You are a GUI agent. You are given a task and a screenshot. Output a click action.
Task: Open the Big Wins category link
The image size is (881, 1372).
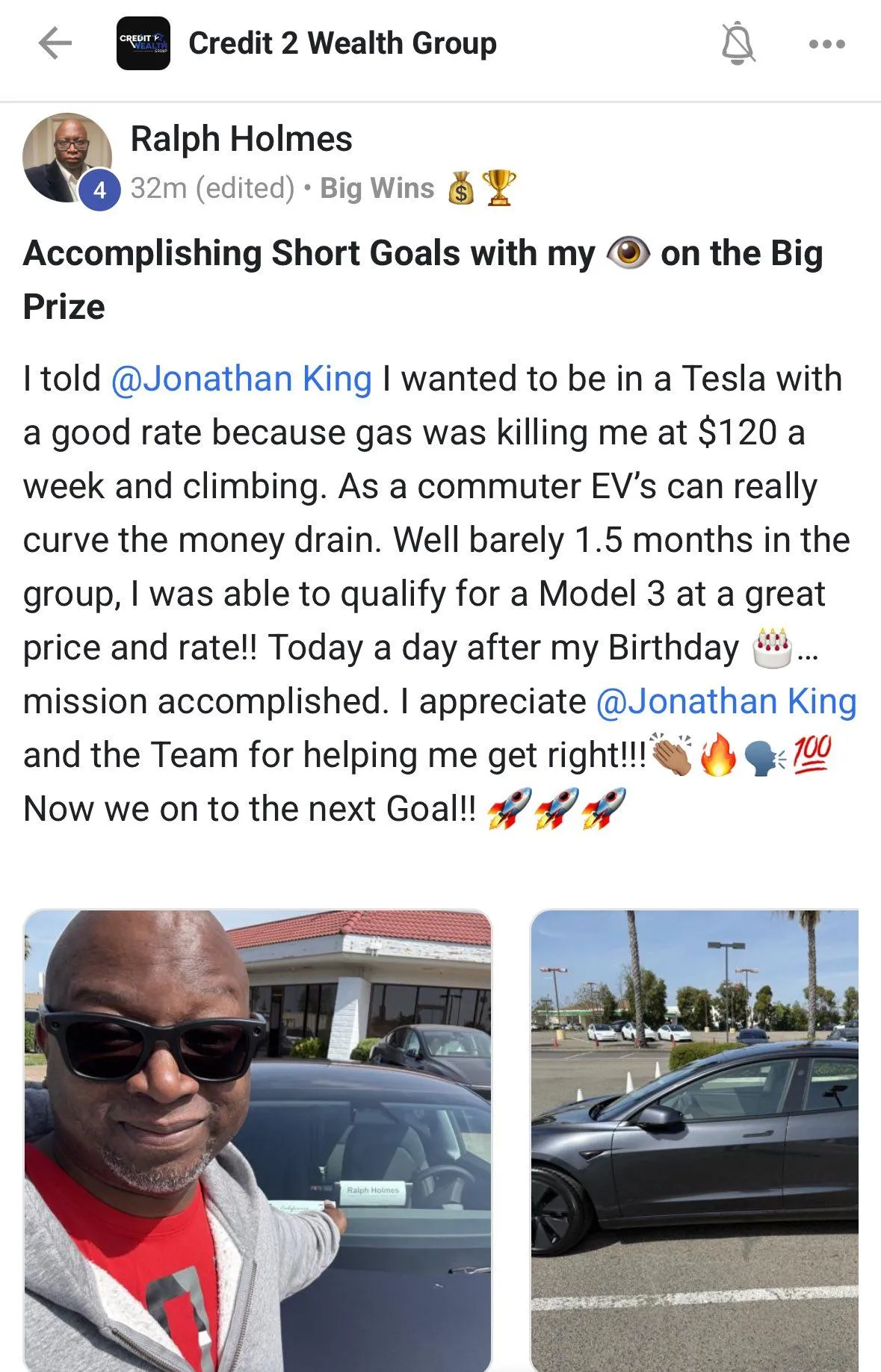point(377,188)
